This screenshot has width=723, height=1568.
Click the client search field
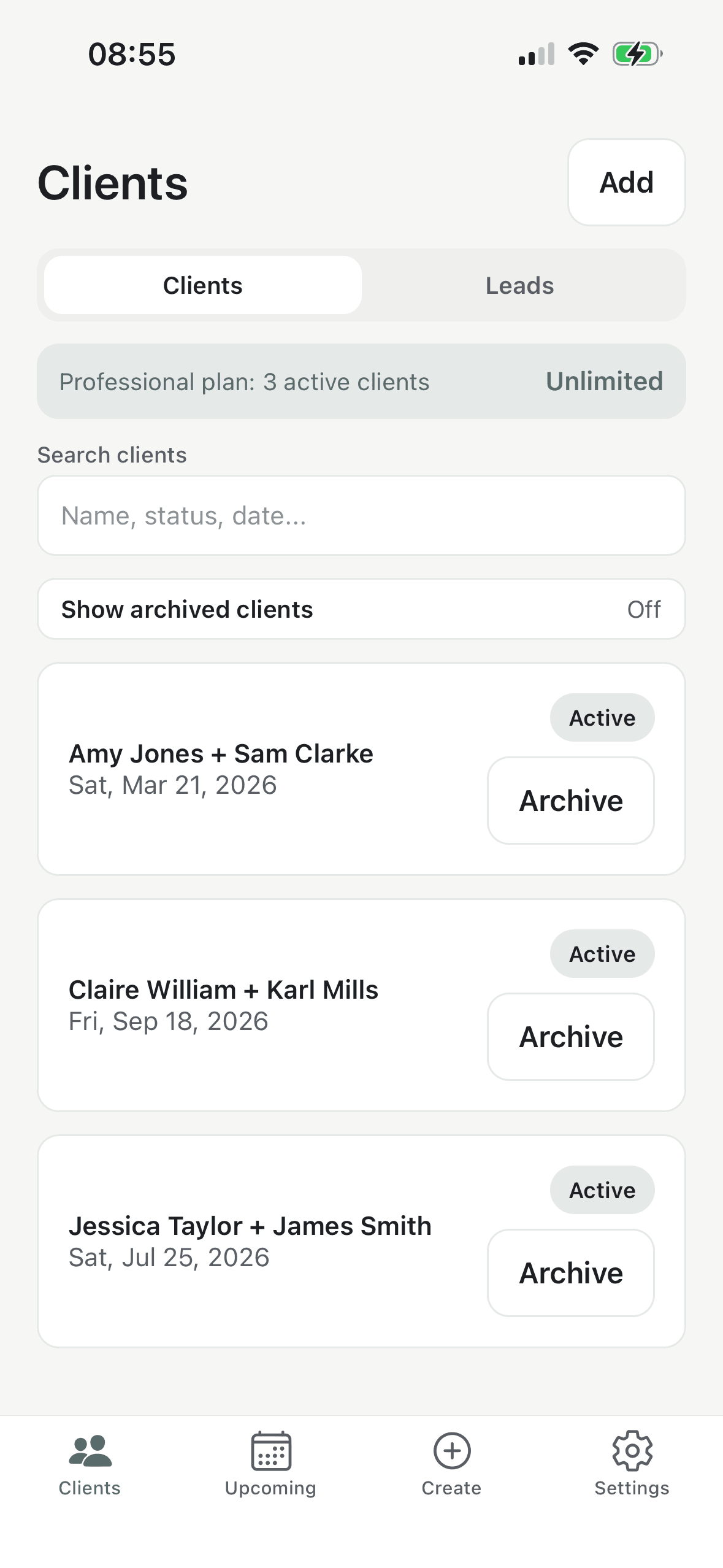(361, 515)
